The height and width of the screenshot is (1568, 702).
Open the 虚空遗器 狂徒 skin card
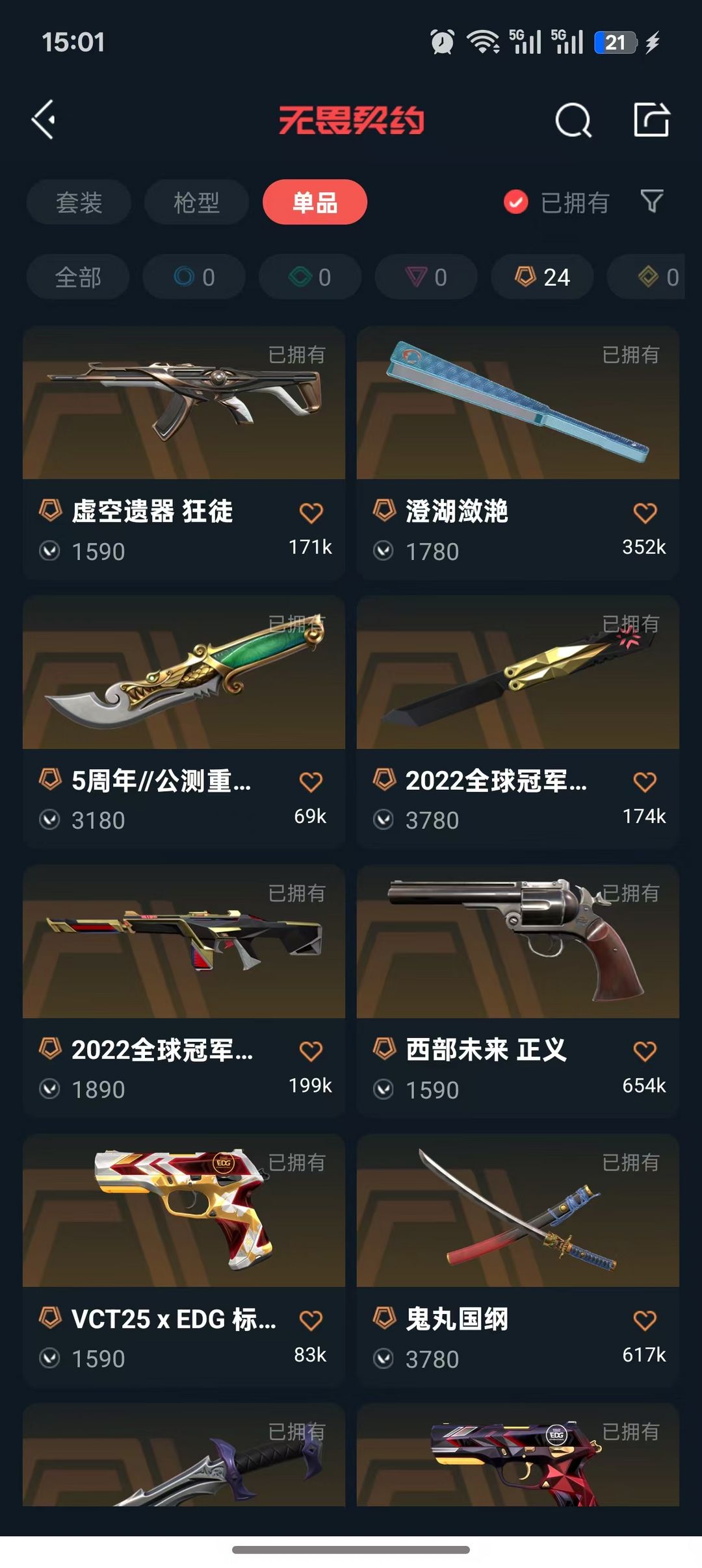[x=184, y=453]
